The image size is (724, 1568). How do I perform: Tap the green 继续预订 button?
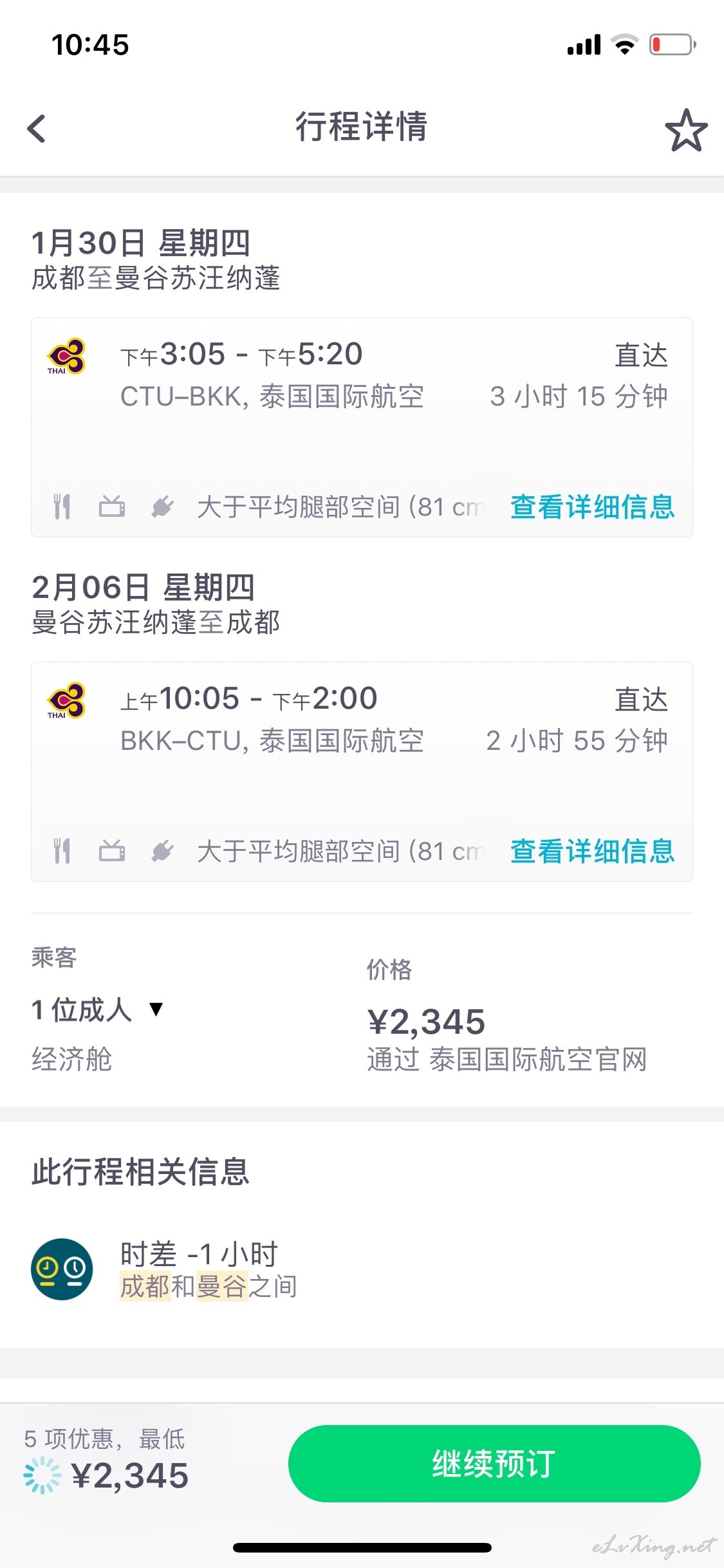point(494,1464)
